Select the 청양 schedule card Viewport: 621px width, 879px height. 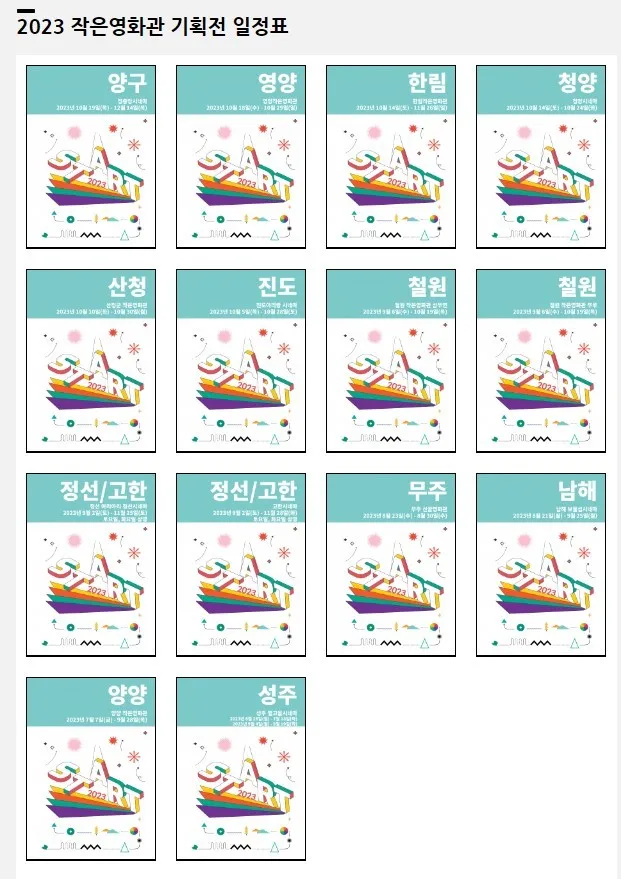(x=541, y=157)
